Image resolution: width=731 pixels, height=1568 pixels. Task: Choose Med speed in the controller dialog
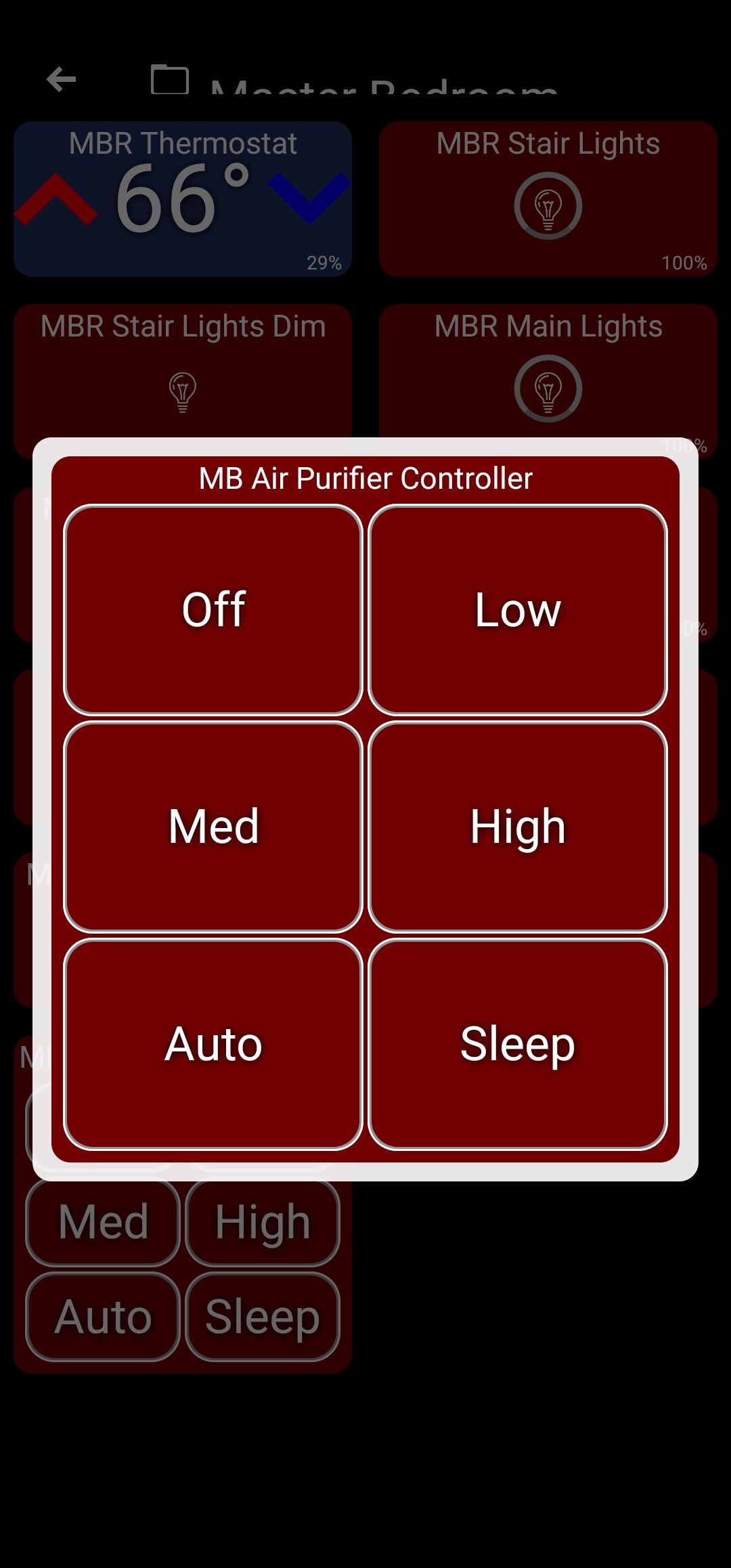pos(213,827)
